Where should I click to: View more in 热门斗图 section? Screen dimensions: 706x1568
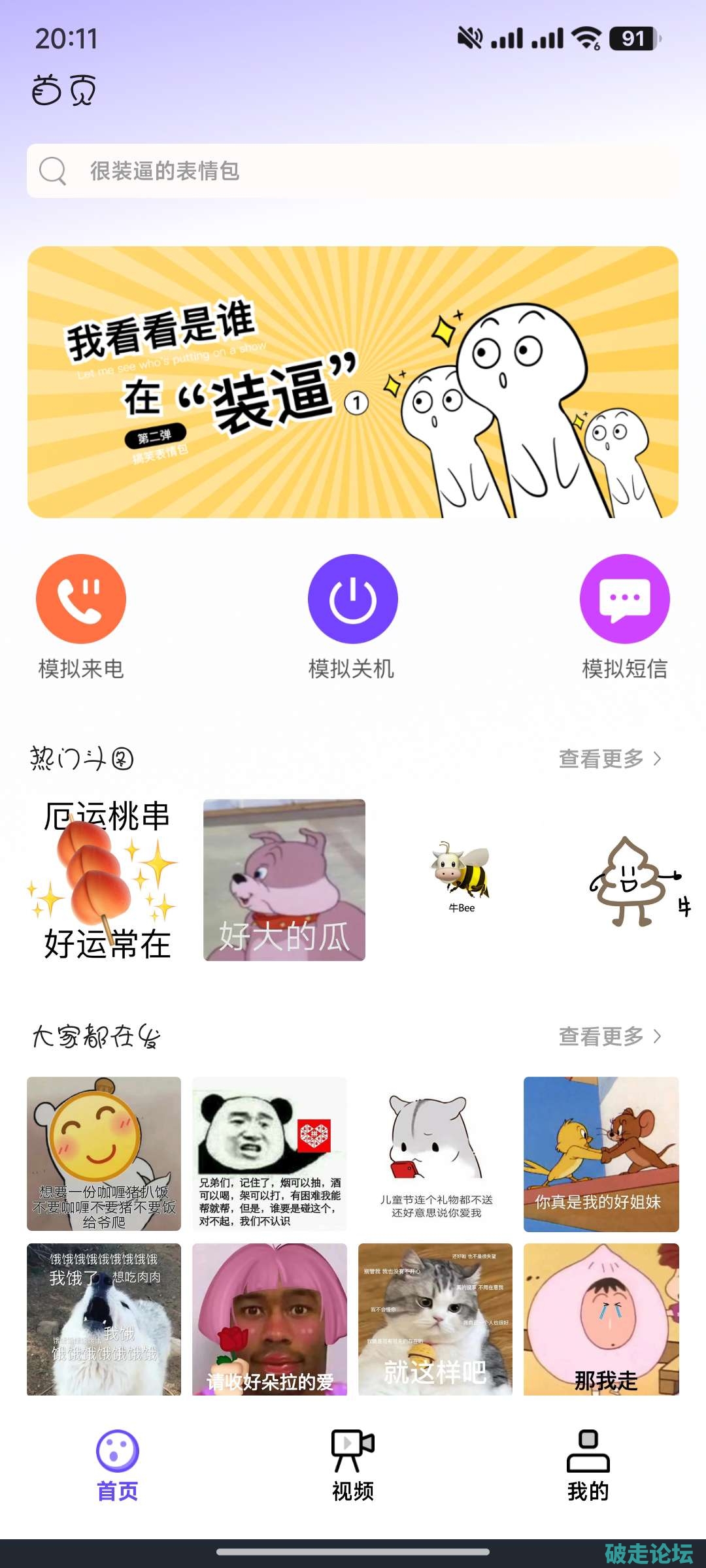pos(610,759)
